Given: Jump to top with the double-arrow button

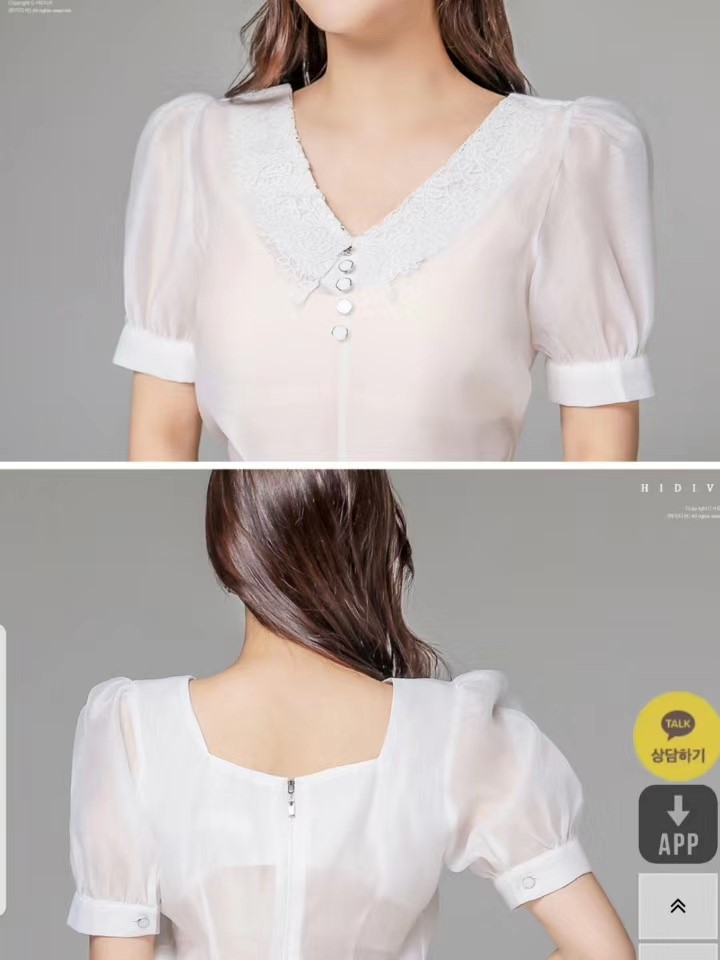Looking at the screenshot, I should pos(678,906).
